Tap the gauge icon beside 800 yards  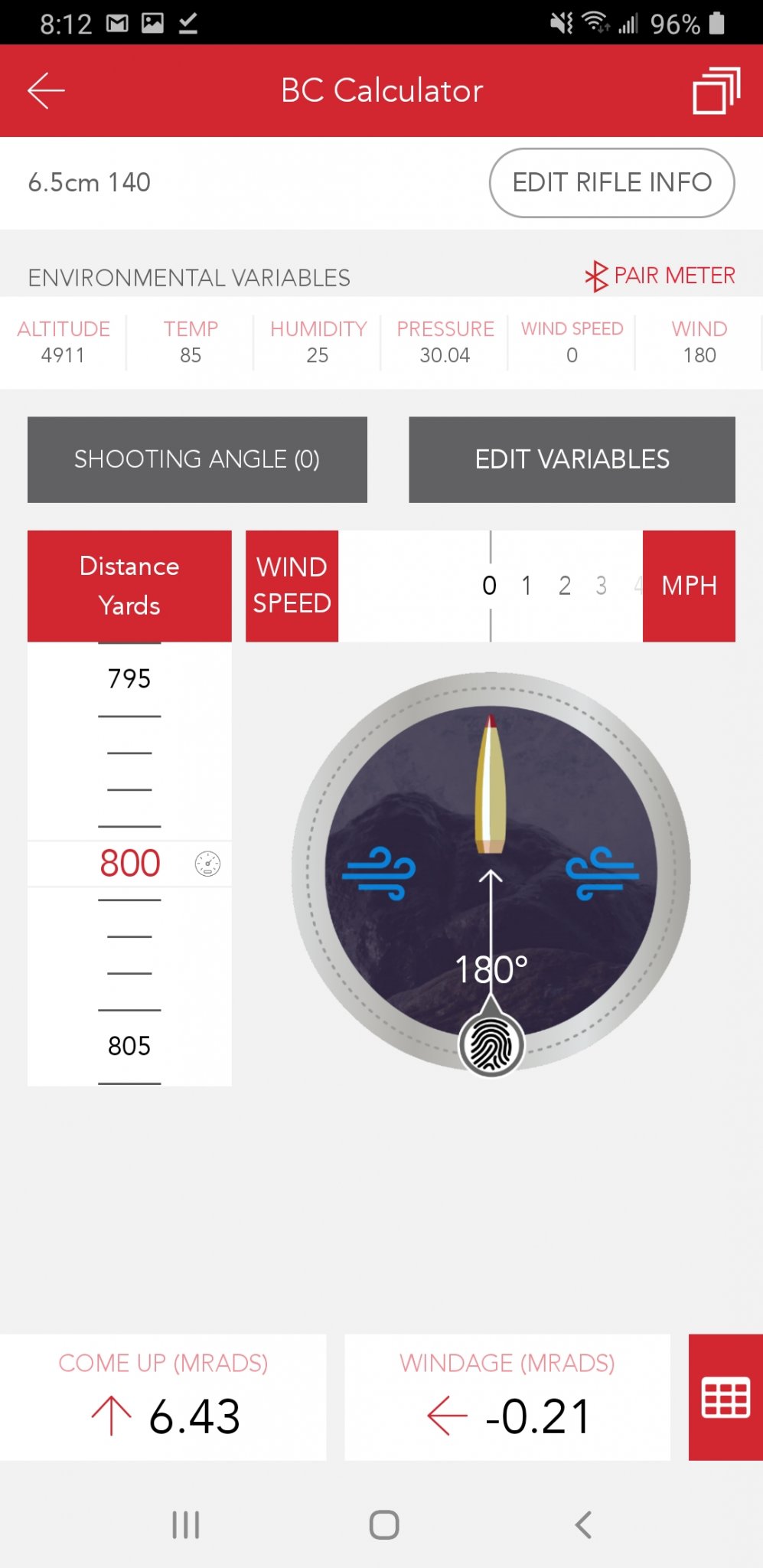pyautogui.click(x=207, y=864)
